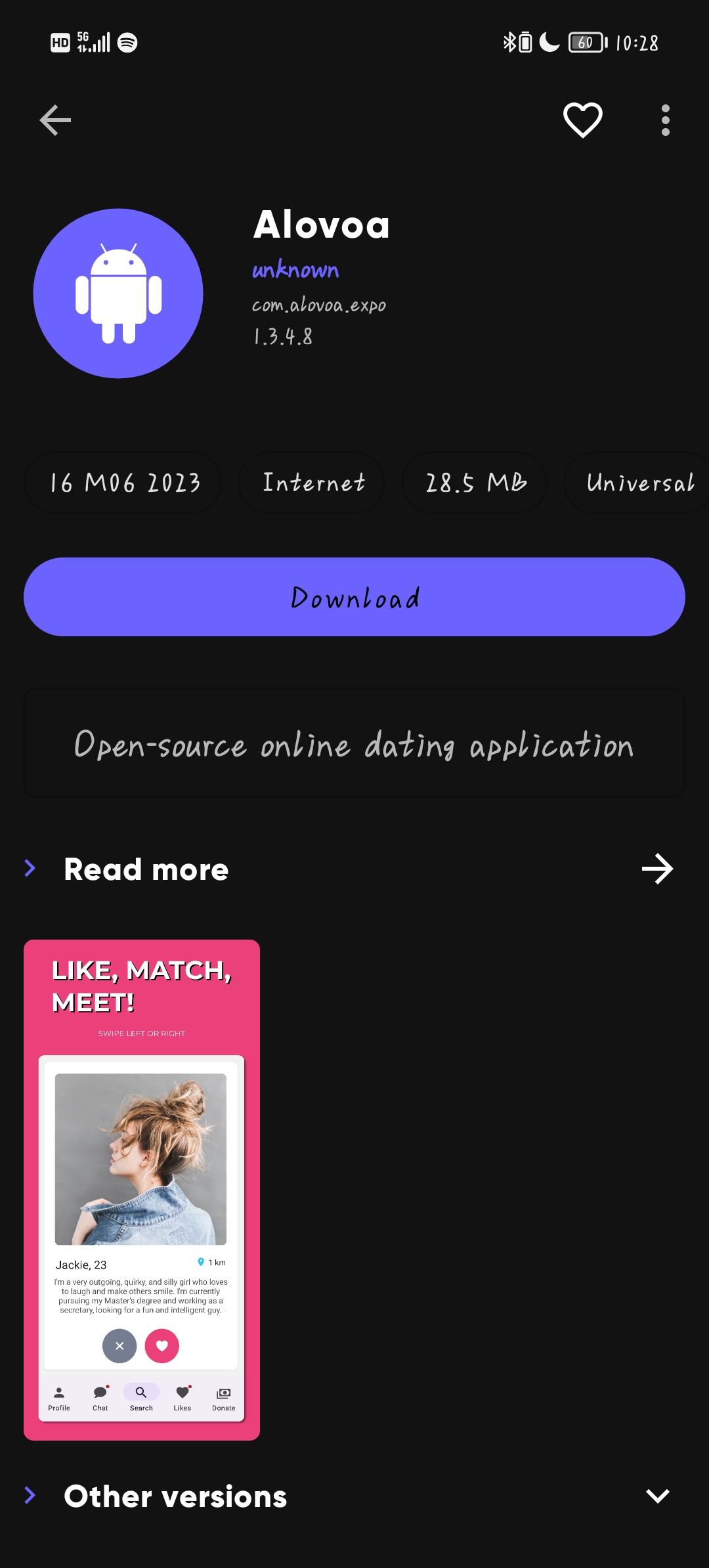The height and width of the screenshot is (1568, 709).
Task: Tap the 16 M06 2023 date chip
Action: [124, 483]
